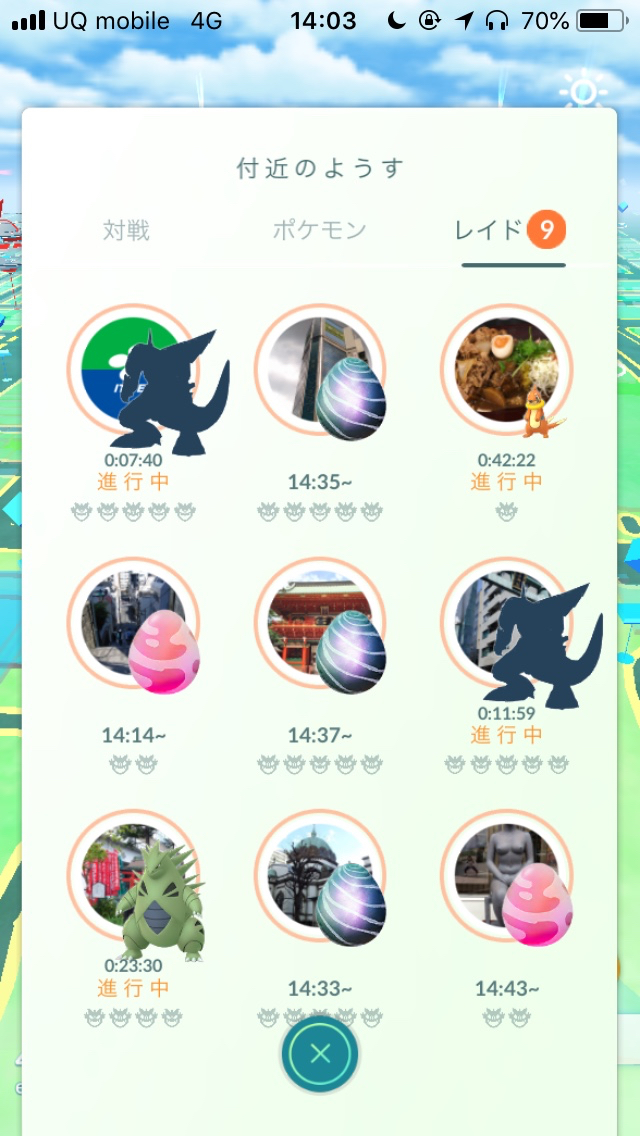The width and height of the screenshot is (640, 1136).
Task: Open the raid with 0:07:40 remaining
Action: pos(135,372)
